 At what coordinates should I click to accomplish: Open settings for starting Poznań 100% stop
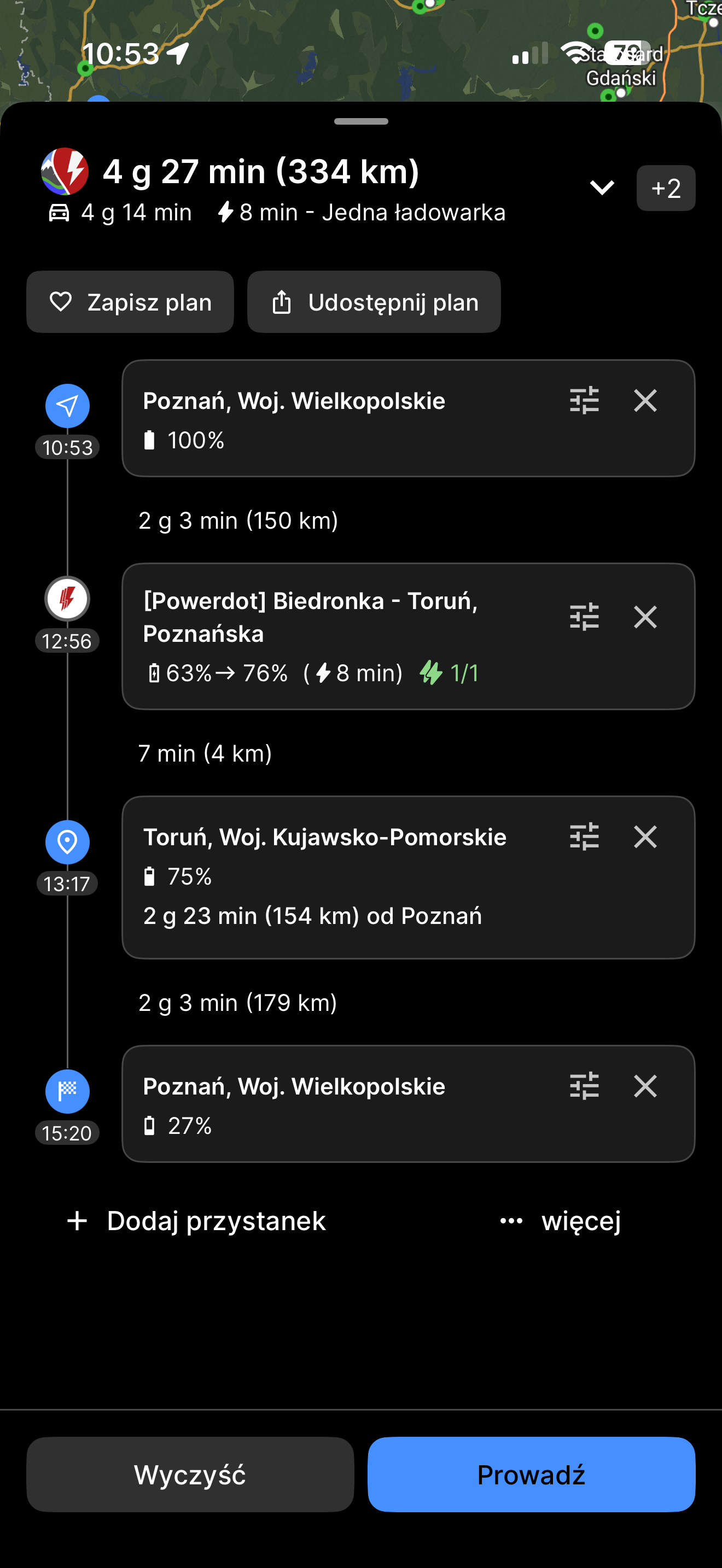point(584,401)
